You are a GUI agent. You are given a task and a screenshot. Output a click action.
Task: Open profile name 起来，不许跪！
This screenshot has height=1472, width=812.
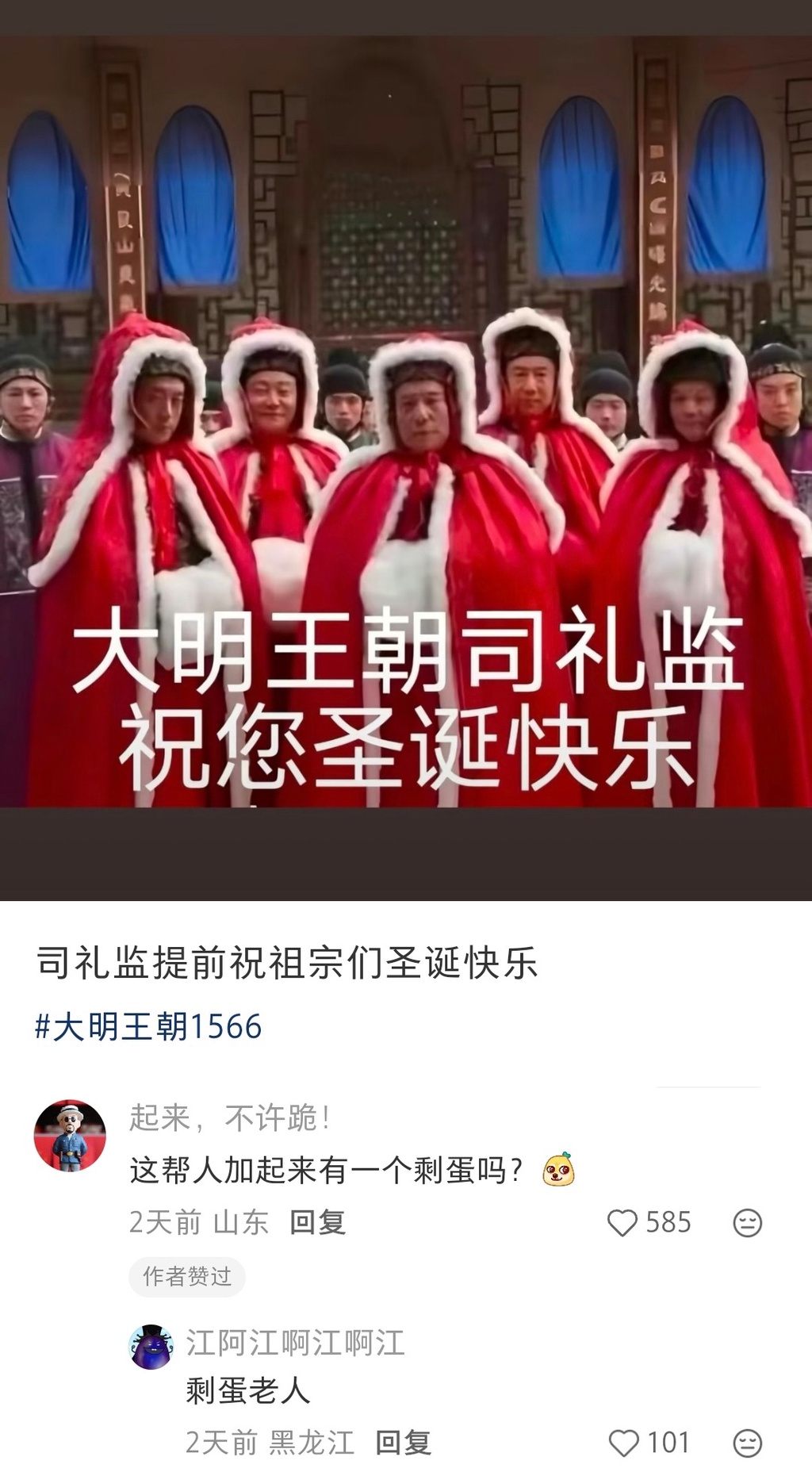(229, 1117)
